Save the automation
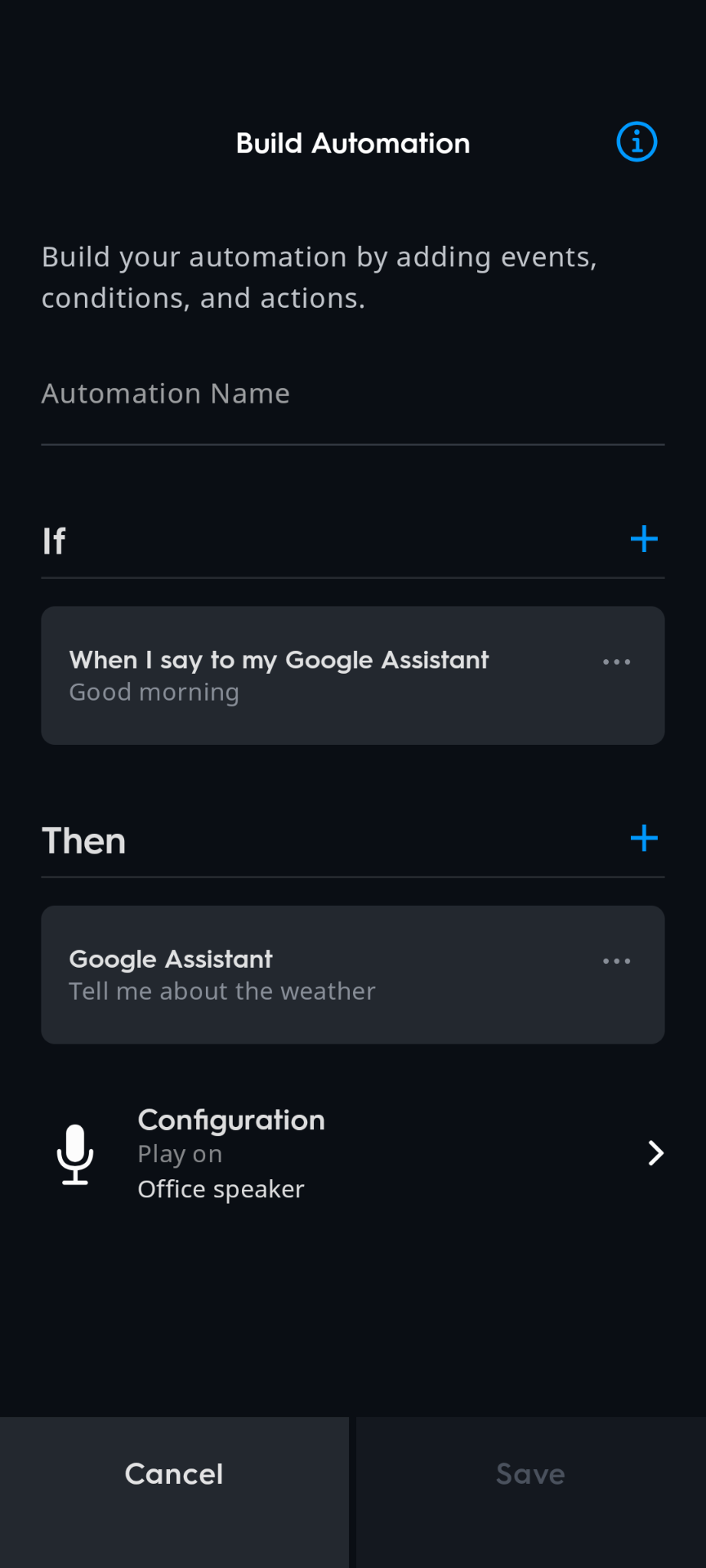 click(530, 1474)
